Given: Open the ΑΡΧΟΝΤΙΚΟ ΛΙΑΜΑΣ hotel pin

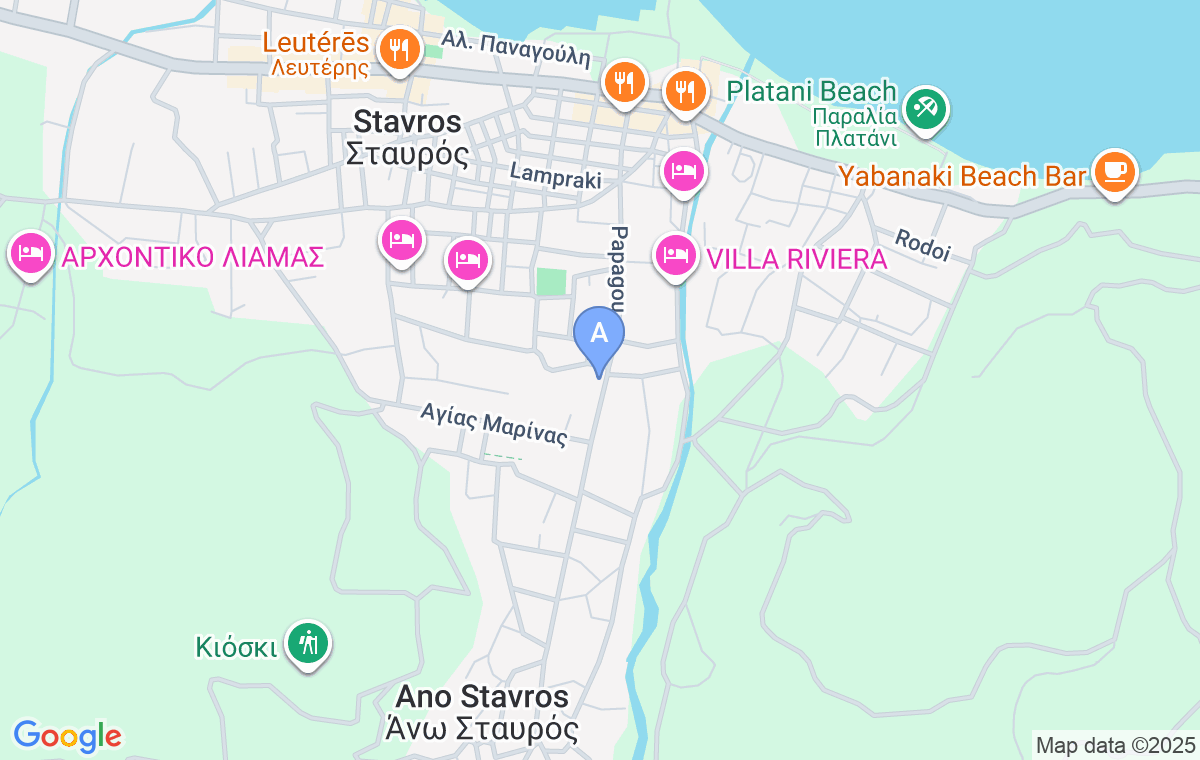Looking at the screenshot, I should [x=31, y=254].
